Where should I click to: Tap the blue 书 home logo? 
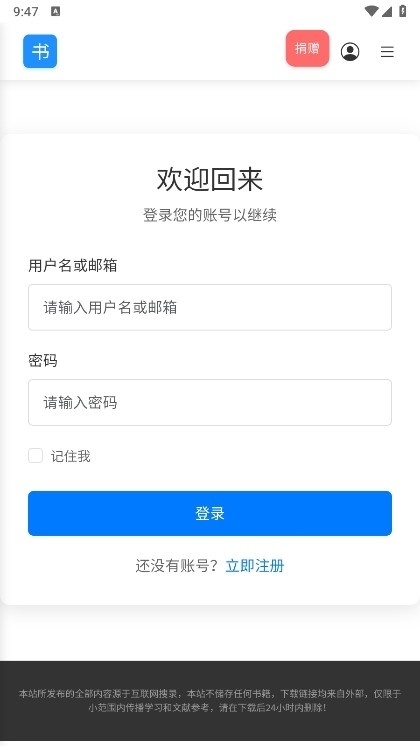coord(40,51)
